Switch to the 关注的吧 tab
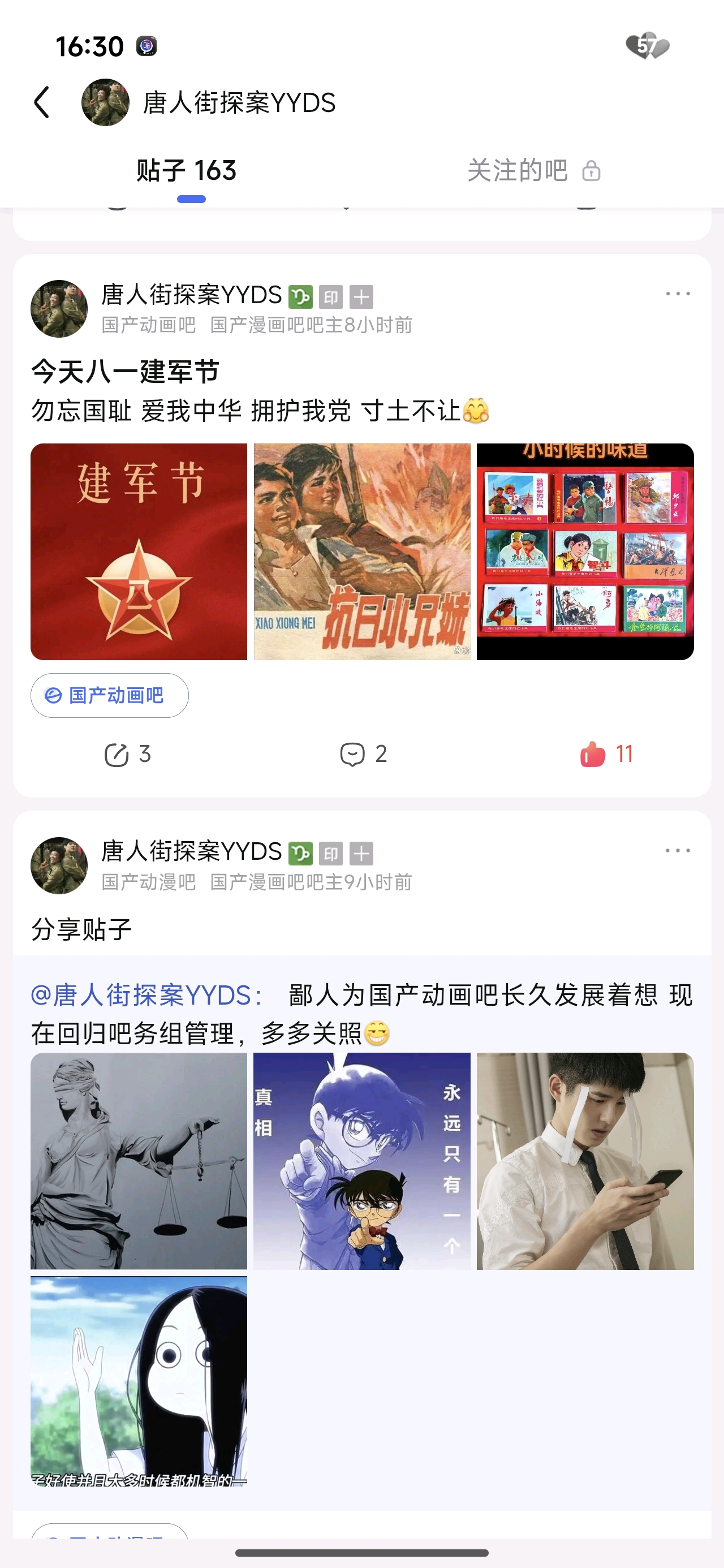 tap(533, 170)
